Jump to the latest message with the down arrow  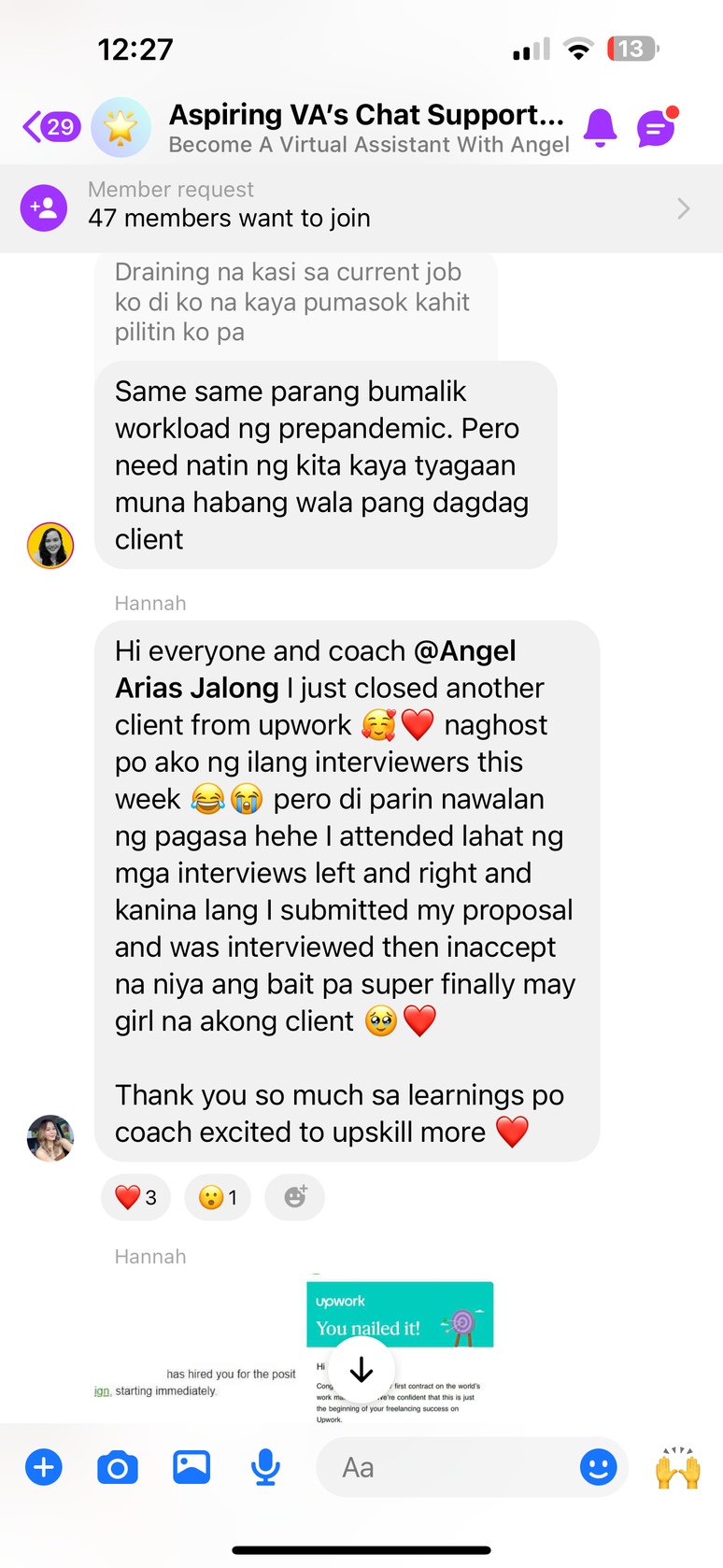[361, 1370]
